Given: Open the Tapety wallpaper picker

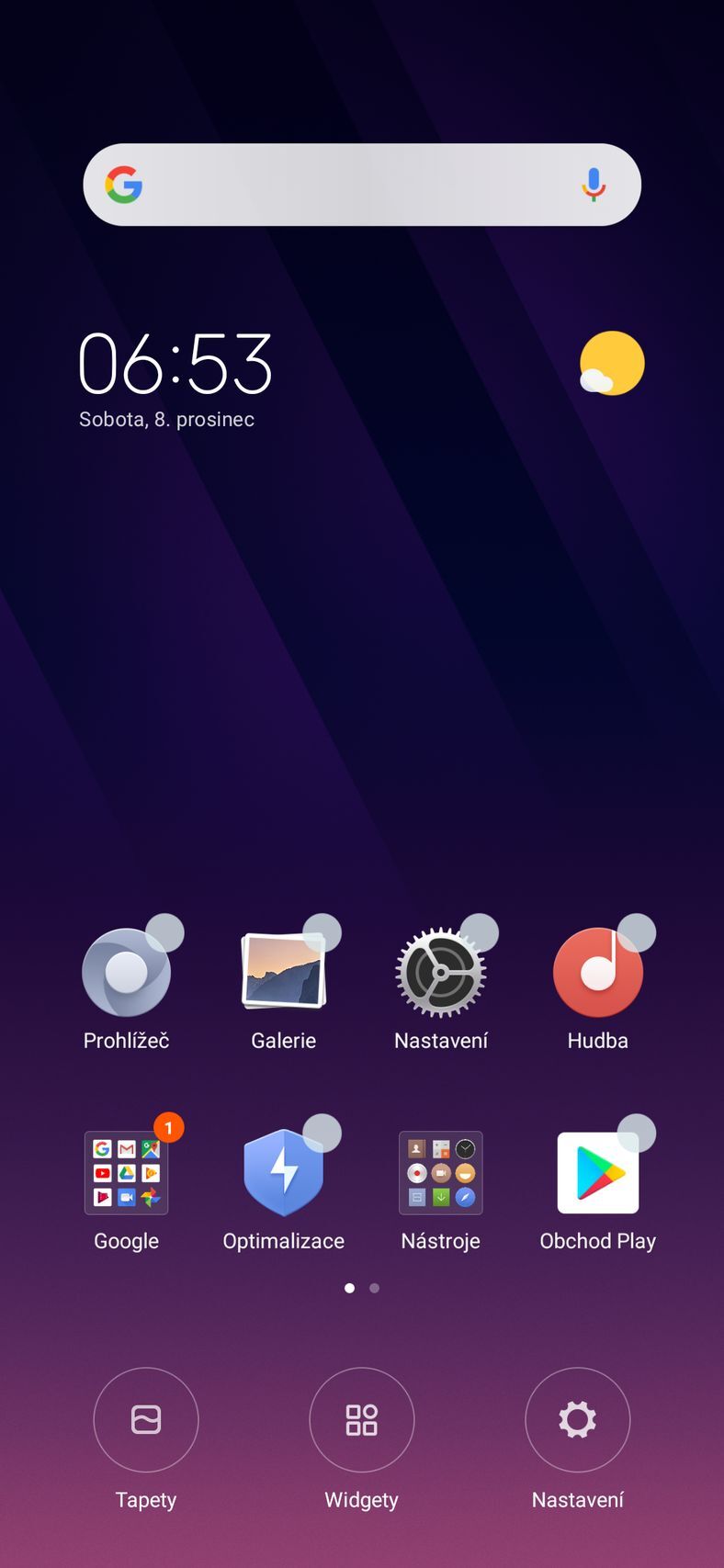Looking at the screenshot, I should pyautogui.click(x=146, y=1419).
